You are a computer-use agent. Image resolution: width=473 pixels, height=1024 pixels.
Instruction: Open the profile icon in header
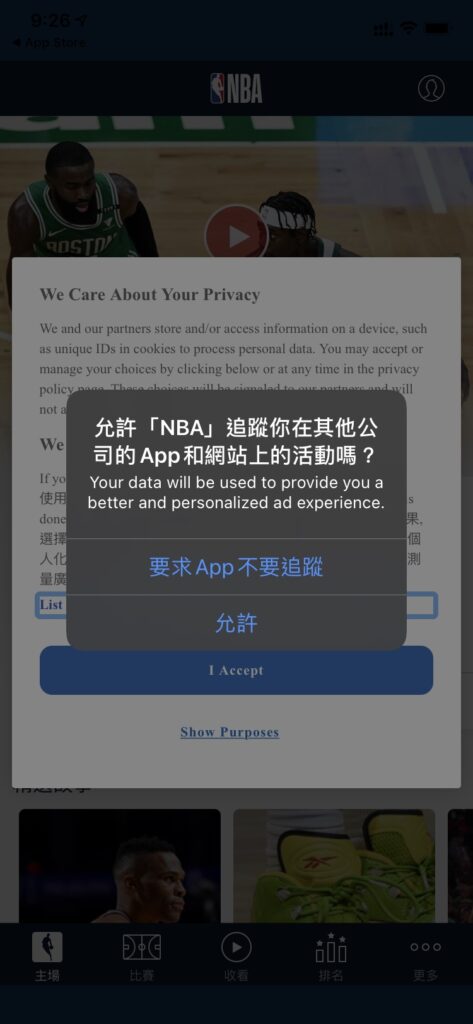click(x=431, y=88)
